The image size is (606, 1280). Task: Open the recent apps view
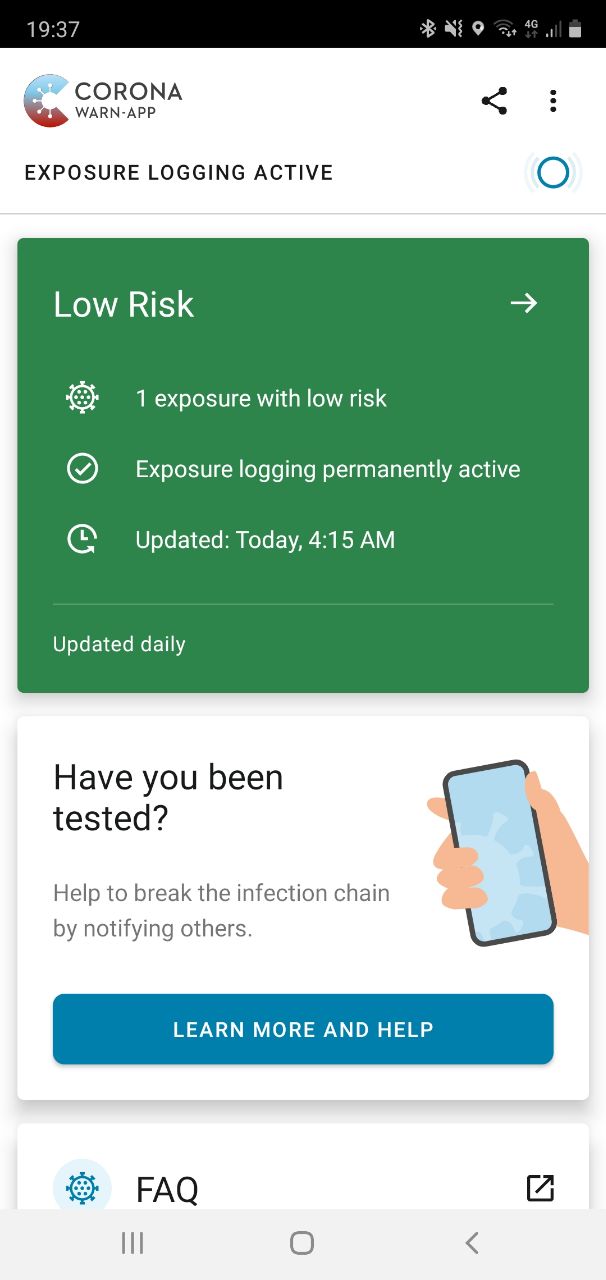point(132,1243)
